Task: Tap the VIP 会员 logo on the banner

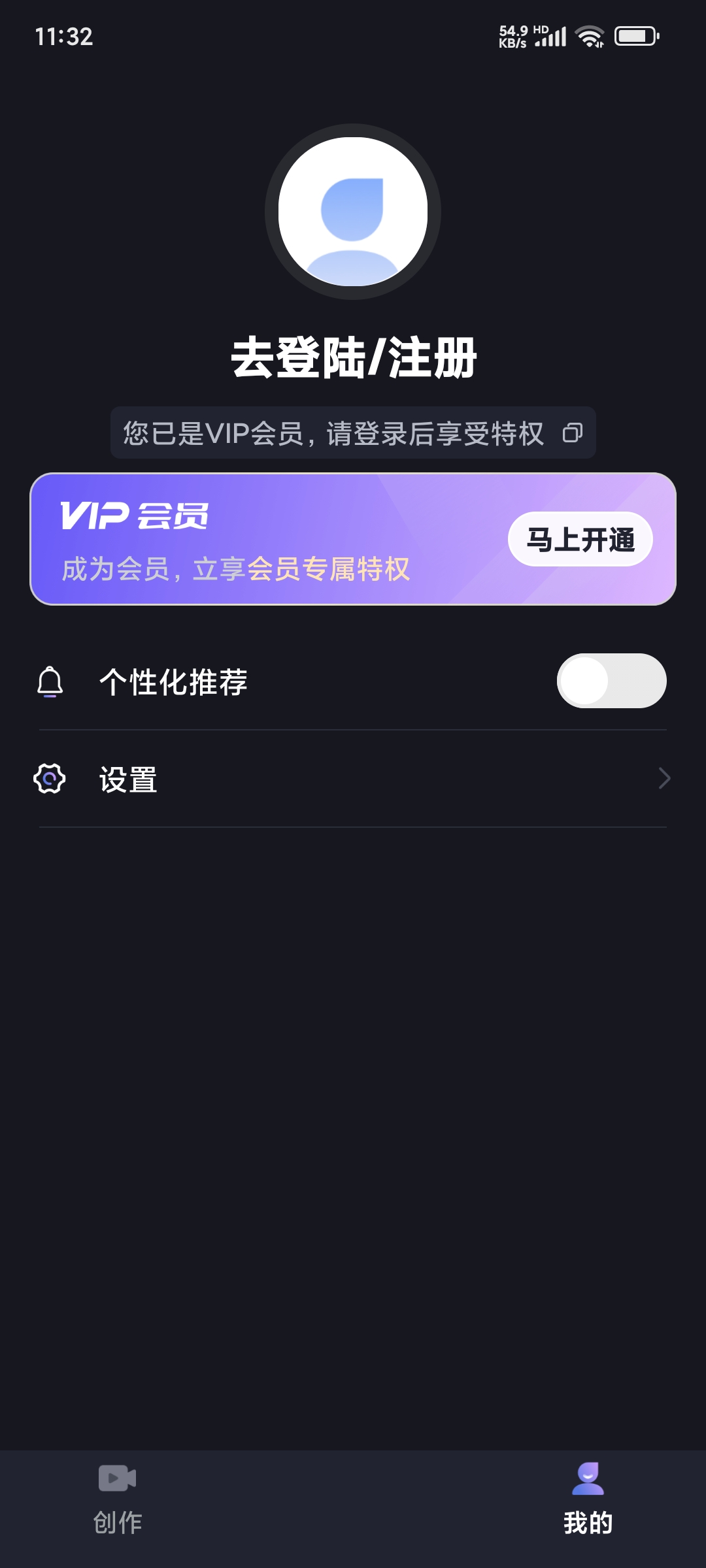Action: (134, 515)
